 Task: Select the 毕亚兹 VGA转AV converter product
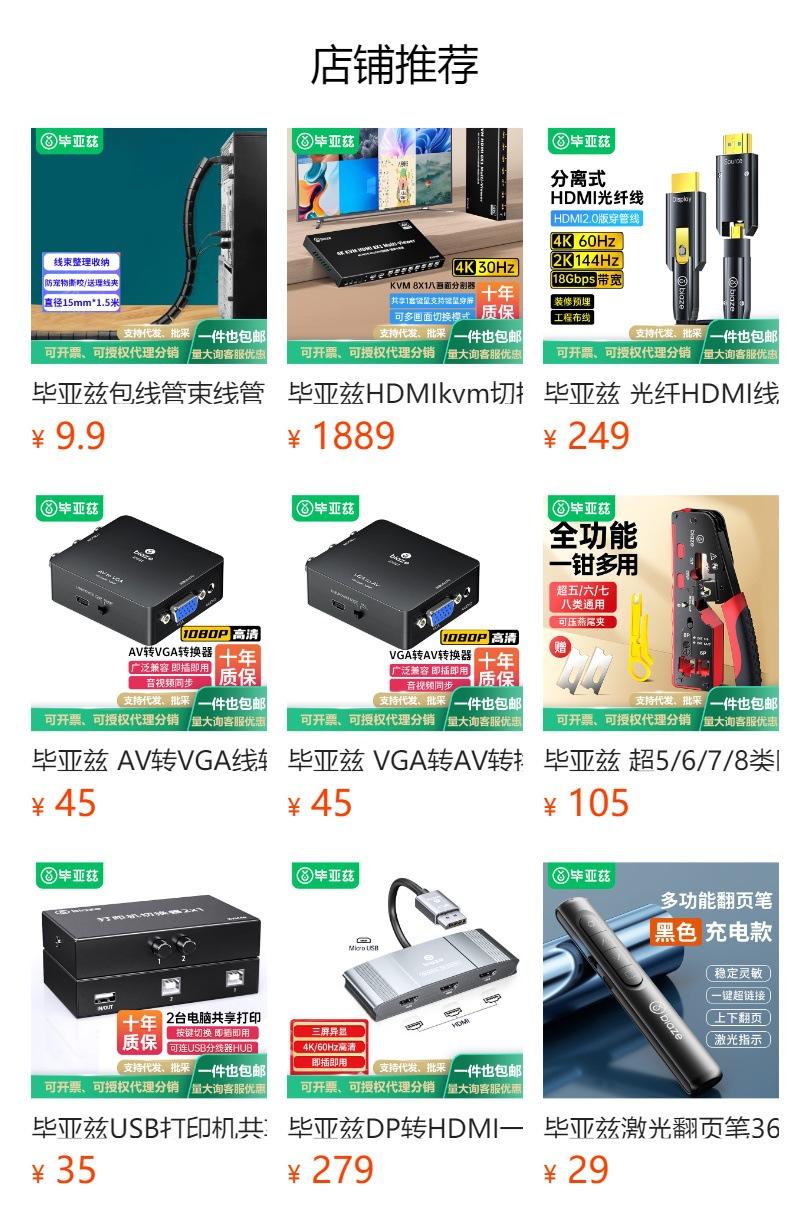(x=405, y=657)
